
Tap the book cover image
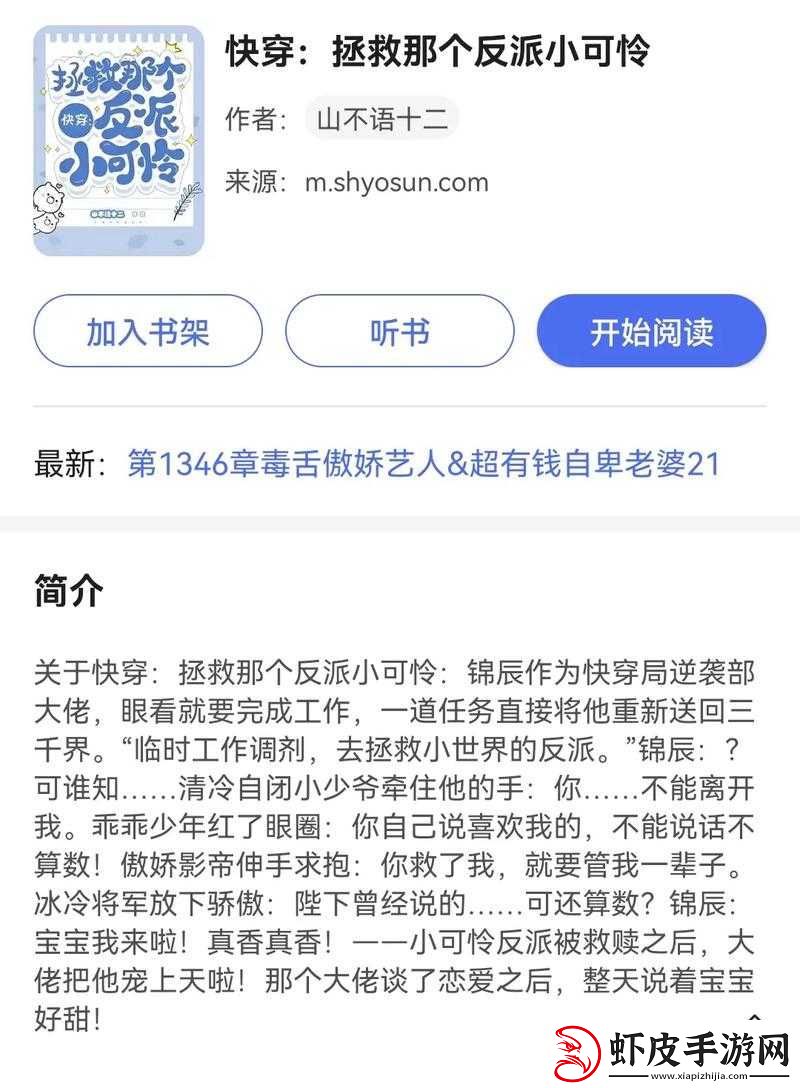coord(119,140)
